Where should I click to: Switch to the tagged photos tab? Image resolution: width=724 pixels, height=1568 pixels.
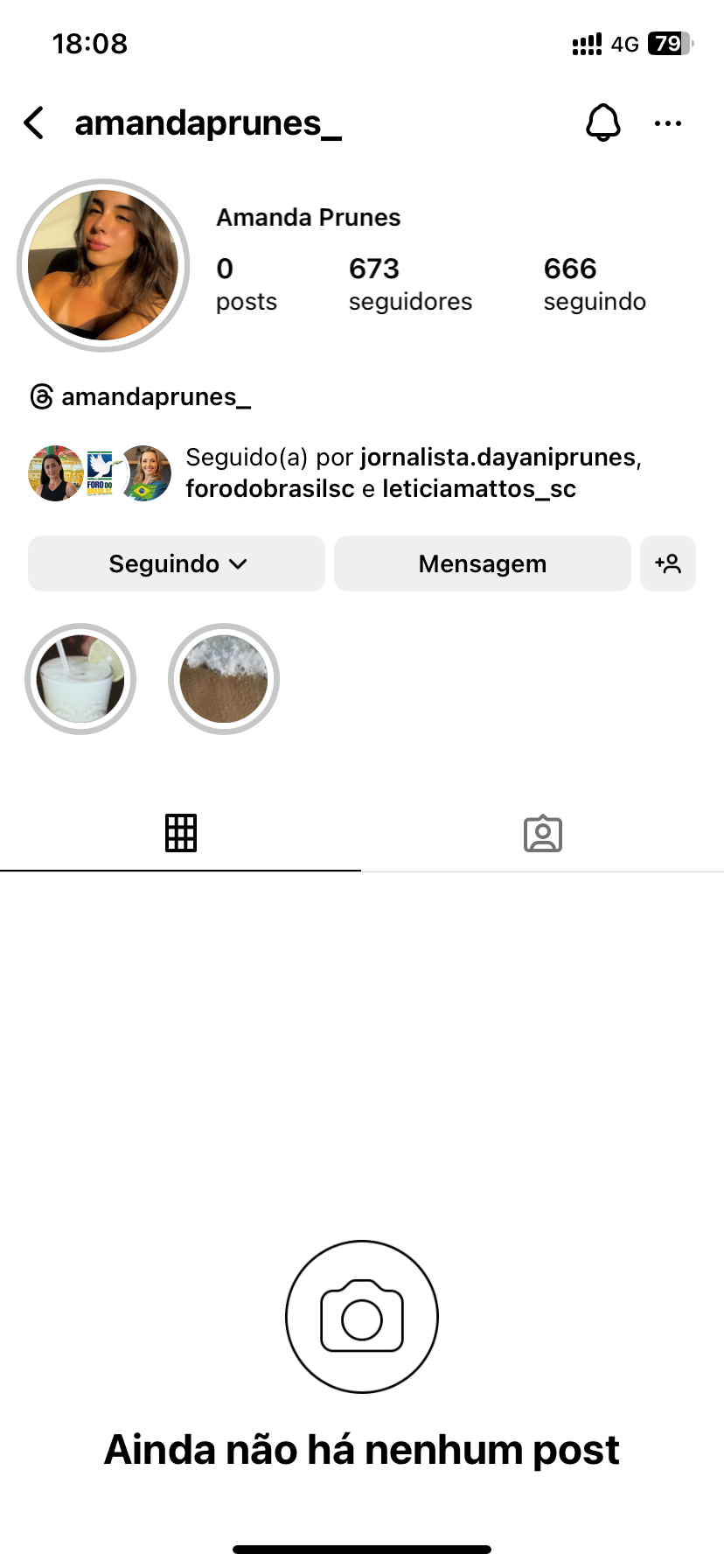tap(542, 833)
